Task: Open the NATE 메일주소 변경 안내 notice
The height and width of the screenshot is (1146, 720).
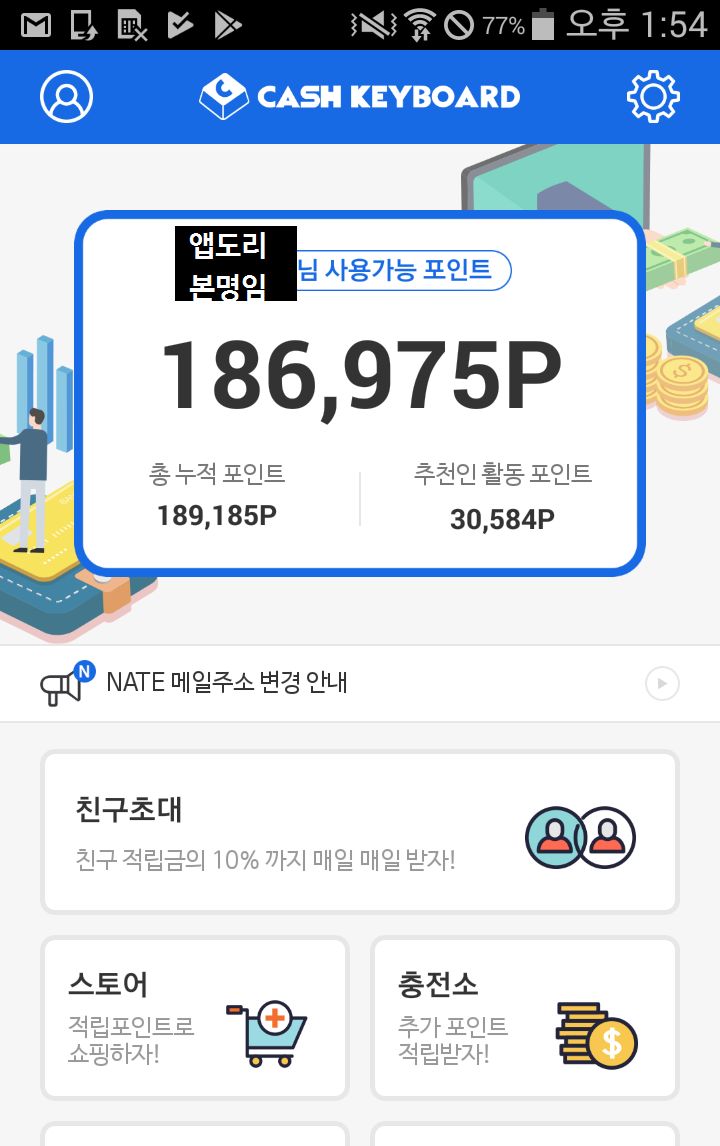Action: 360,684
